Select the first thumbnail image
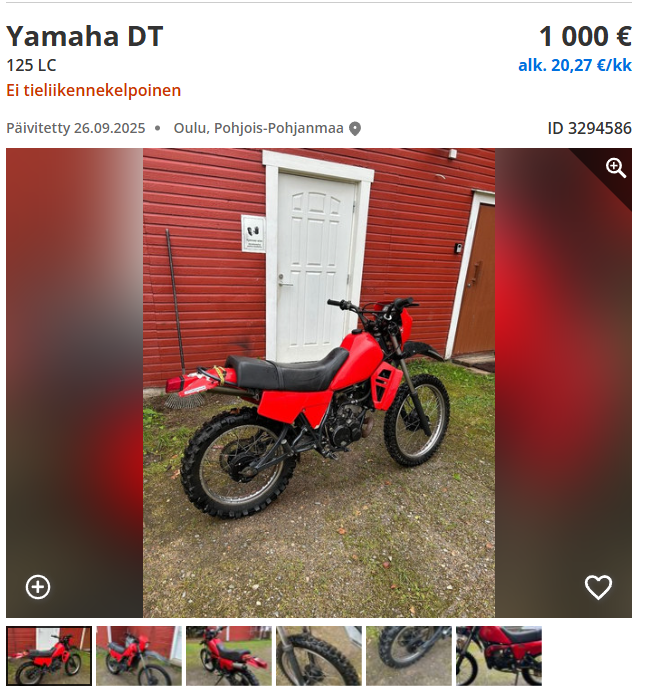The width and height of the screenshot is (655, 695). click(49, 656)
